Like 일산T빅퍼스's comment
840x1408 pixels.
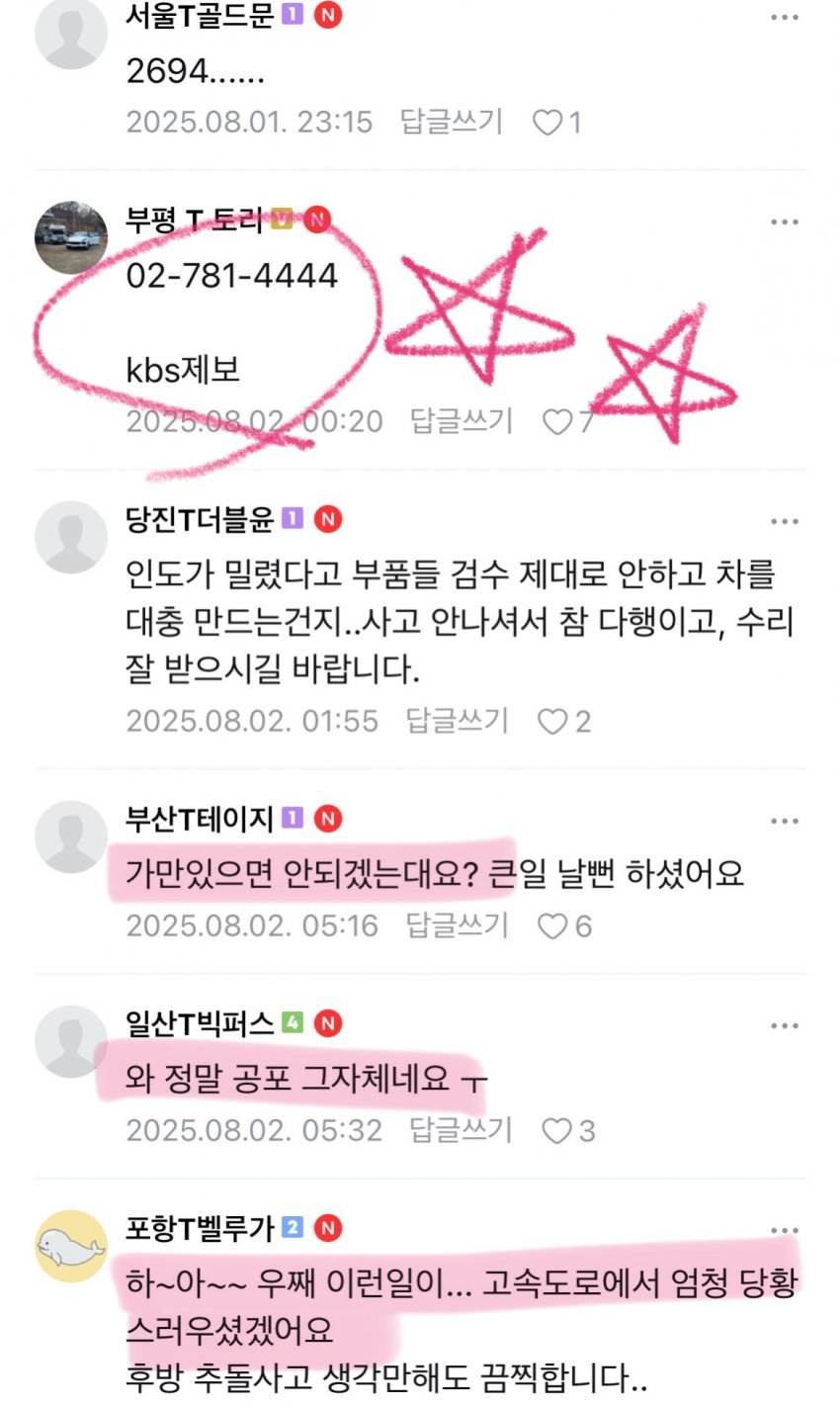point(557,1131)
